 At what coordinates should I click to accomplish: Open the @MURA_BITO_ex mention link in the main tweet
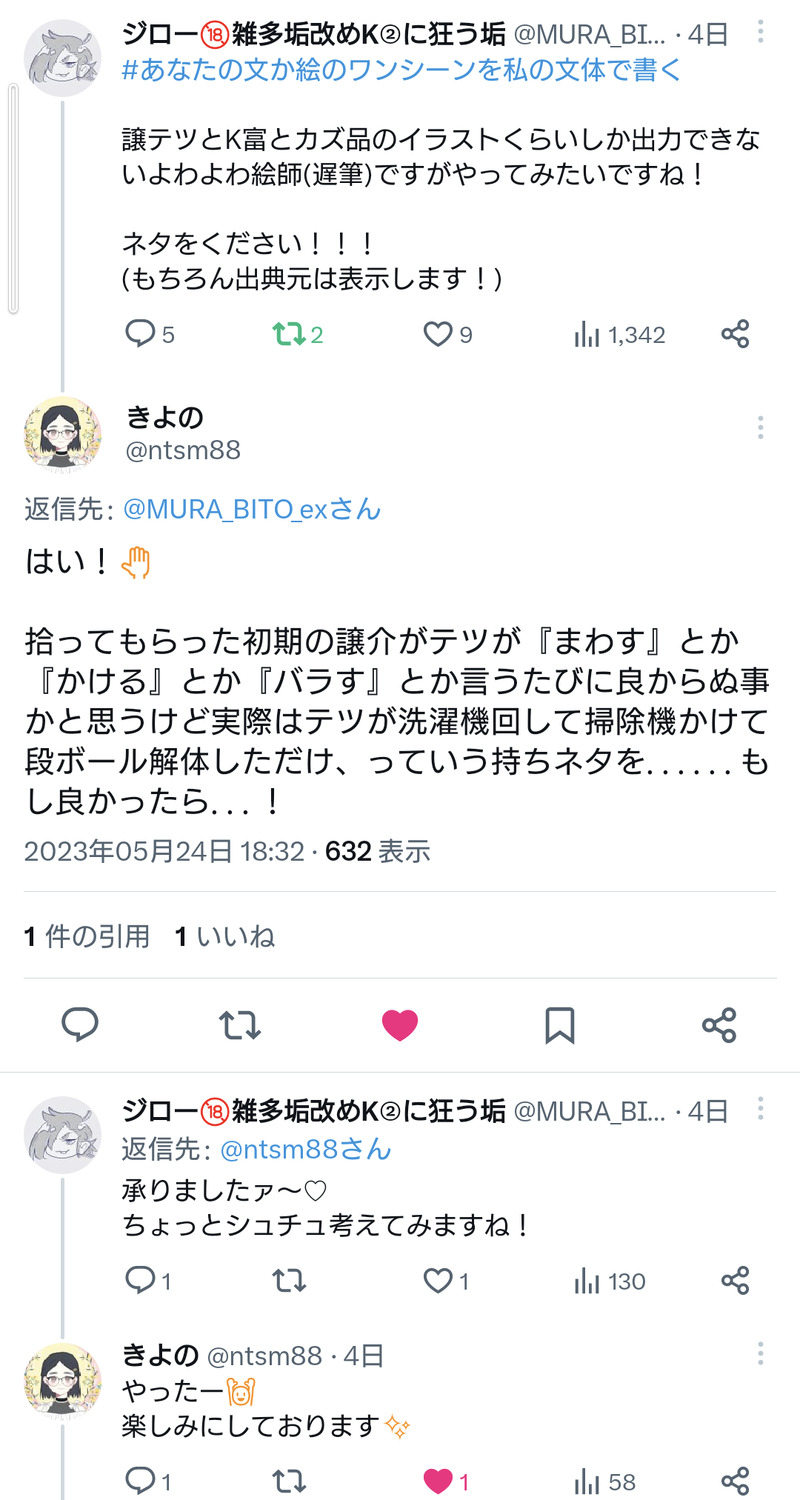252,509
